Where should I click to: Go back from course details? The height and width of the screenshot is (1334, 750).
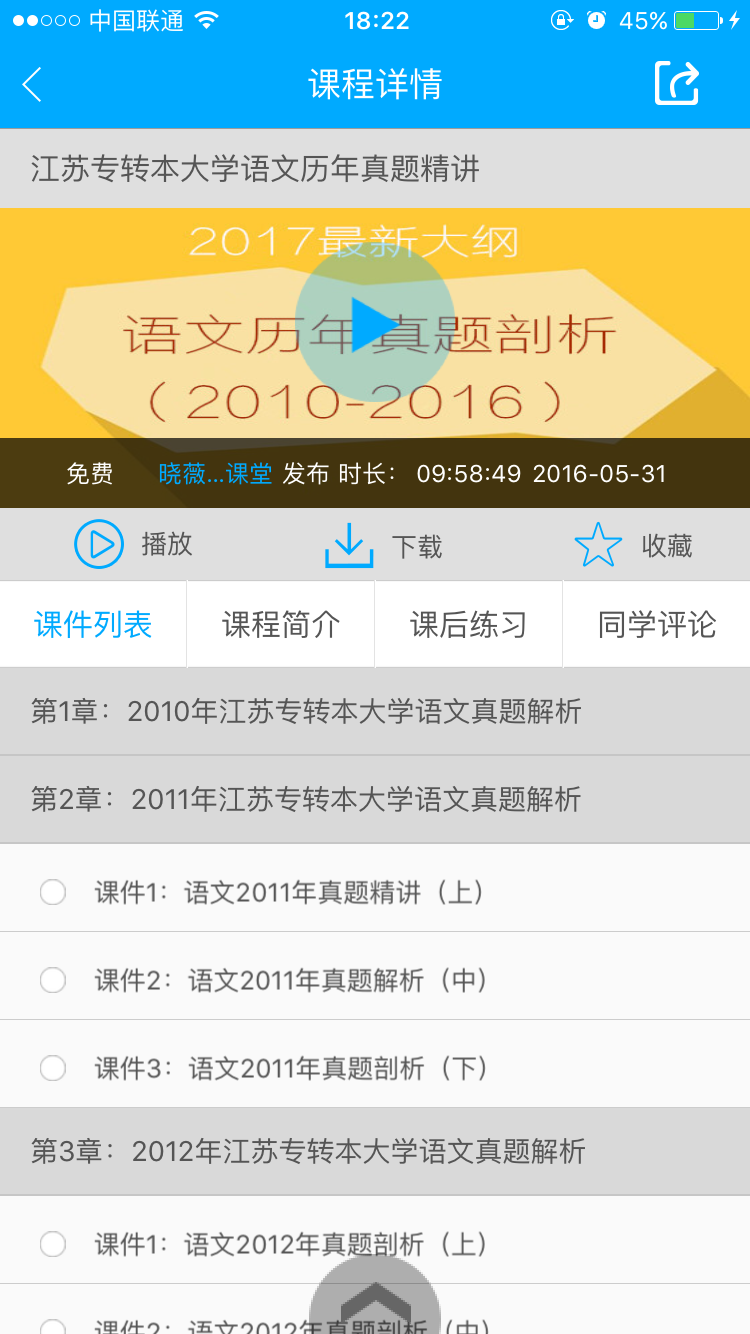tap(33, 85)
